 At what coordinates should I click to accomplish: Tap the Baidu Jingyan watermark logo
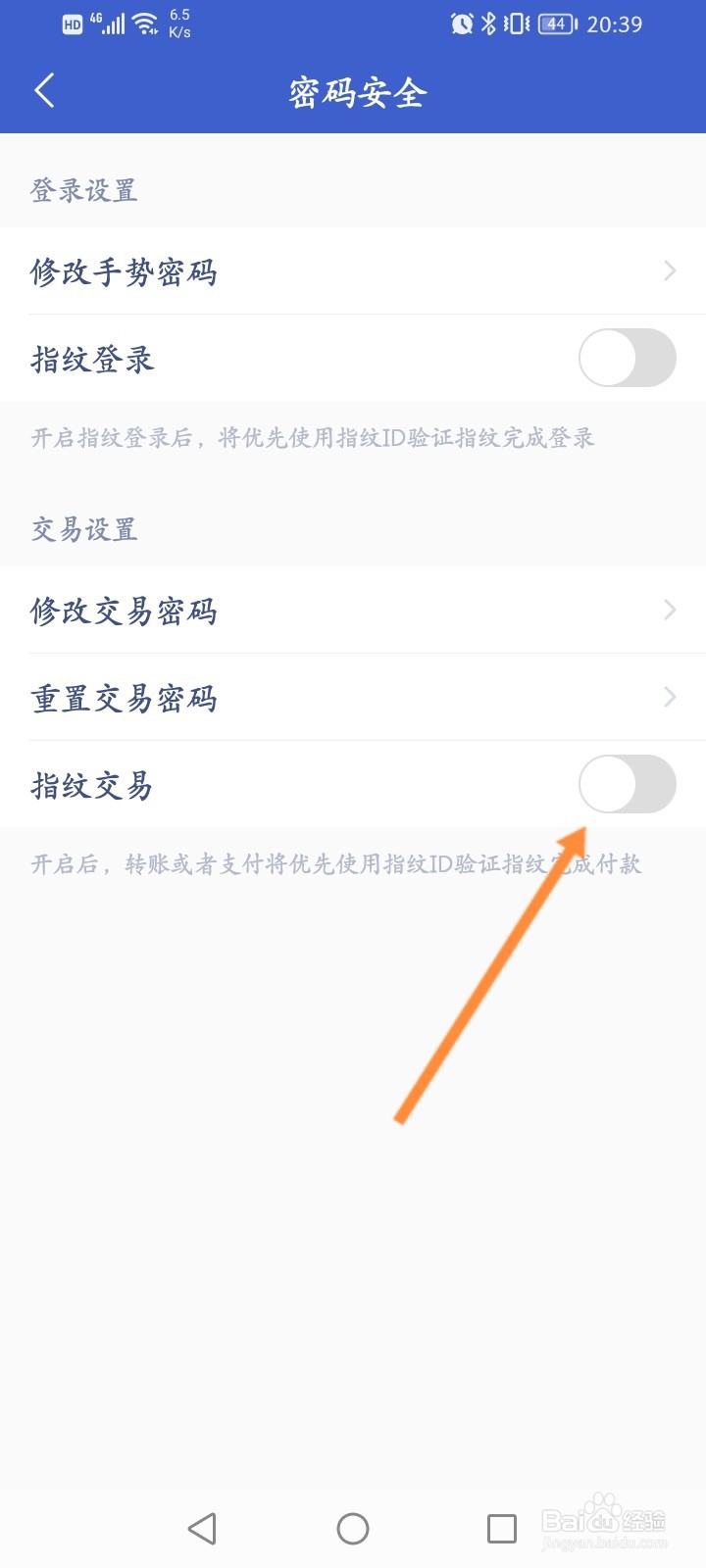click(605, 1519)
